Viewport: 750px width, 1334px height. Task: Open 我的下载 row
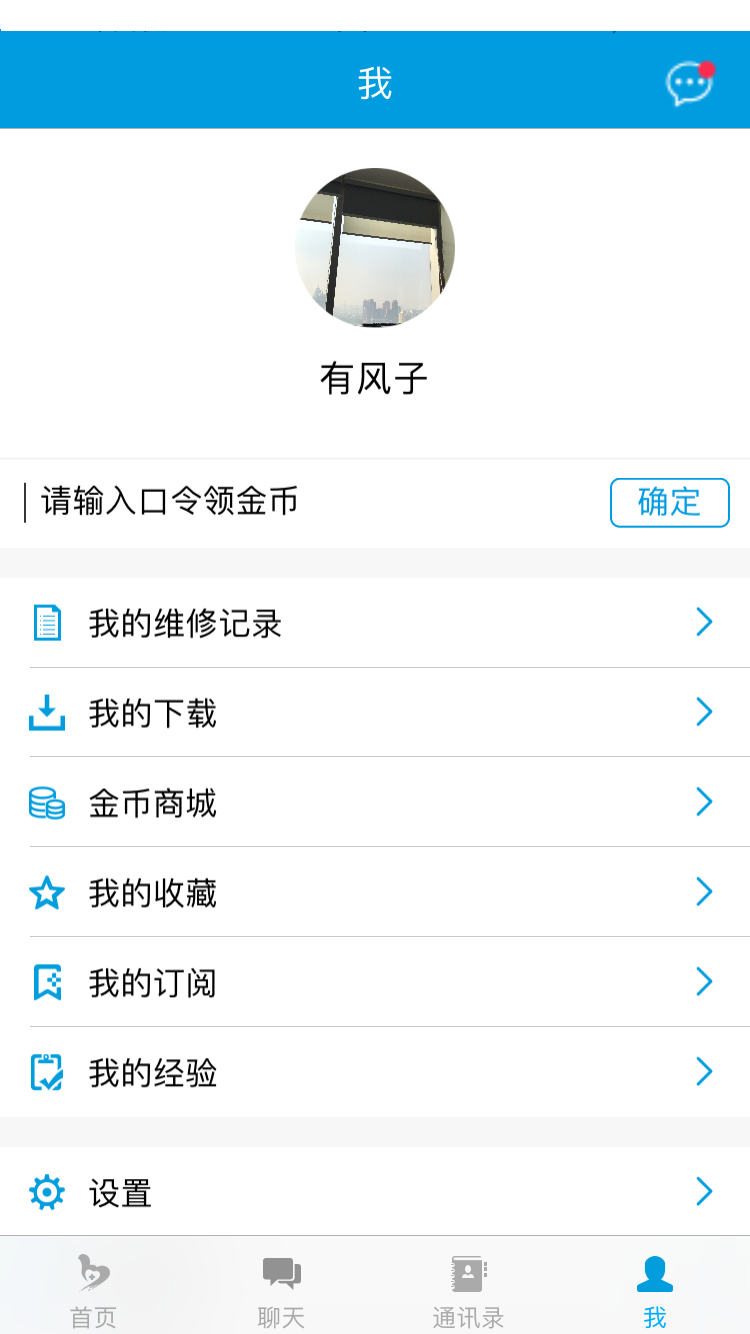point(375,713)
